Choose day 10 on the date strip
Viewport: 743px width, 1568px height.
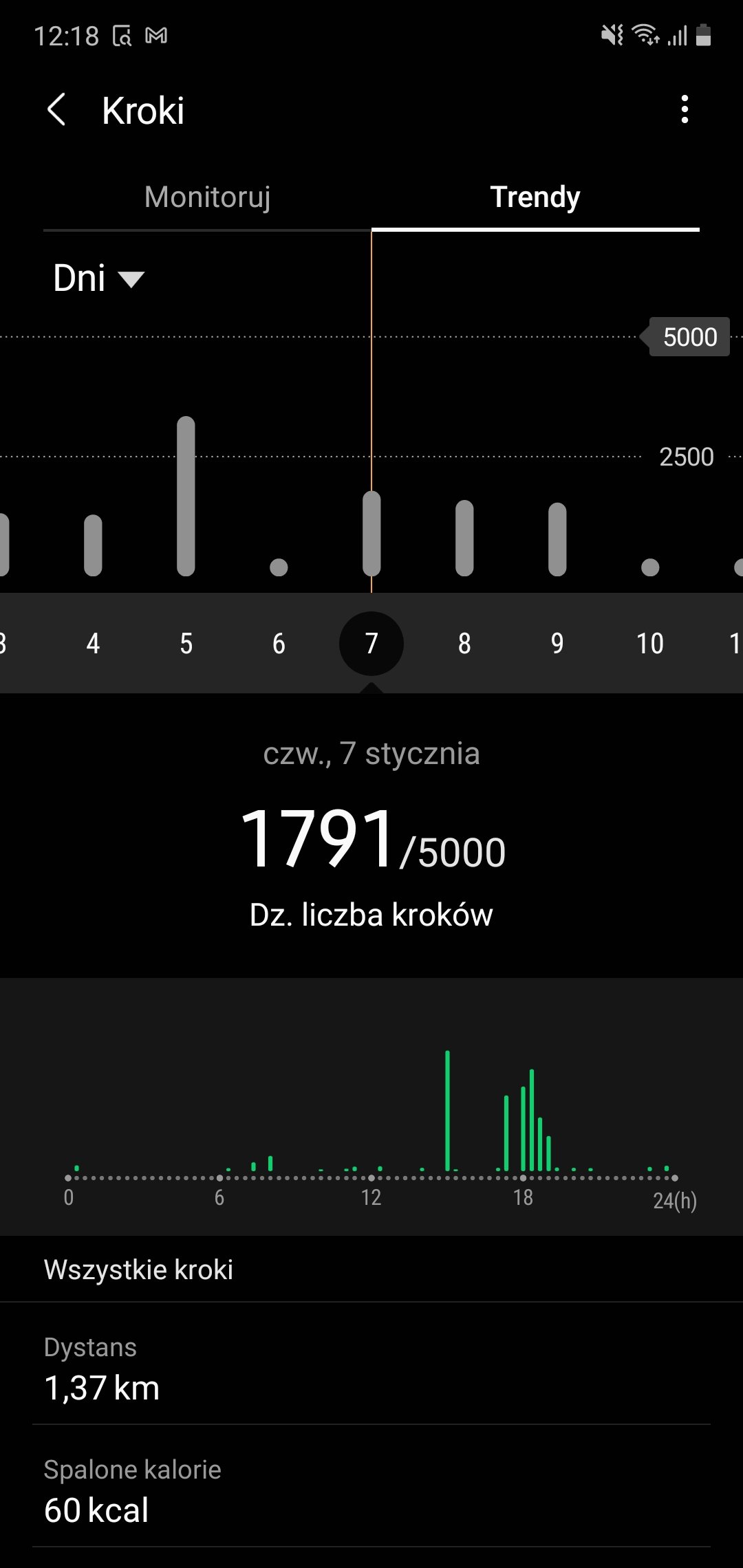coord(650,643)
